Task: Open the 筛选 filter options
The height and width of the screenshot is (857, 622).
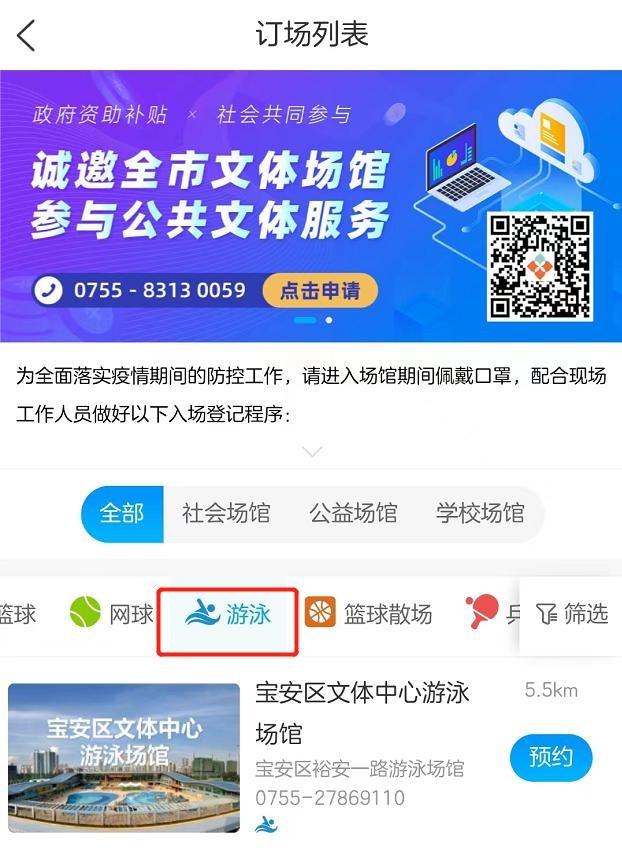Action: tap(572, 613)
